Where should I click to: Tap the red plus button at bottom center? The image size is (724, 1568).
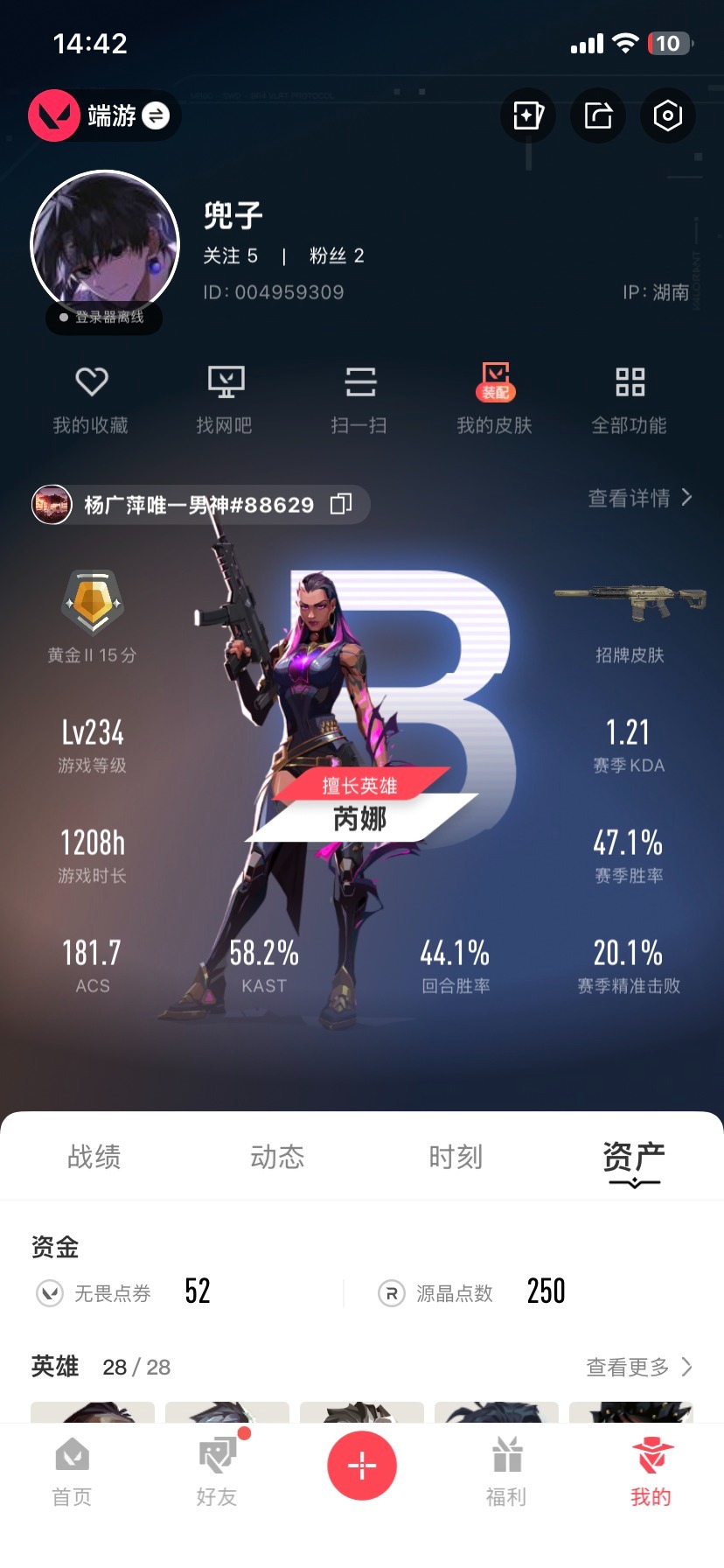(x=361, y=1465)
